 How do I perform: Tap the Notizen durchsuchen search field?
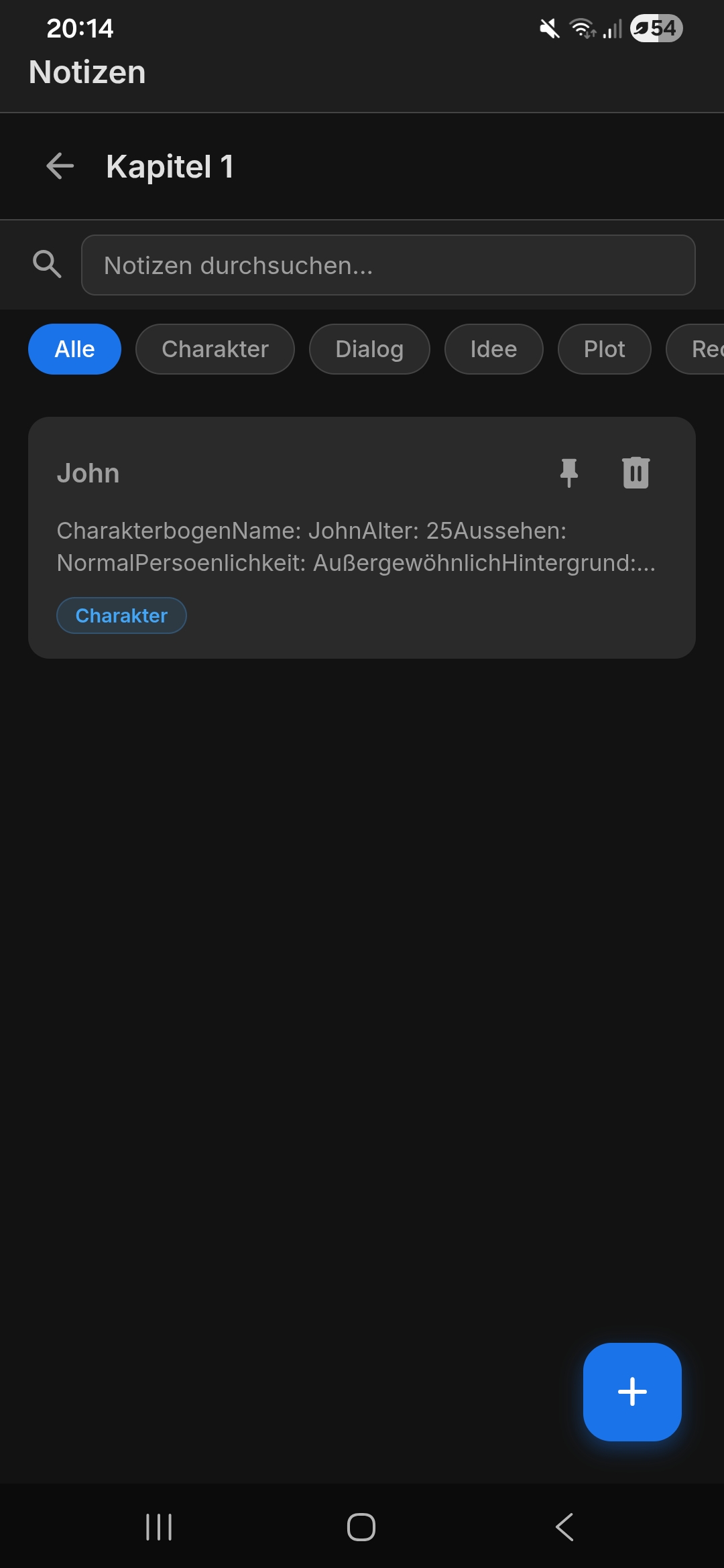point(387,265)
